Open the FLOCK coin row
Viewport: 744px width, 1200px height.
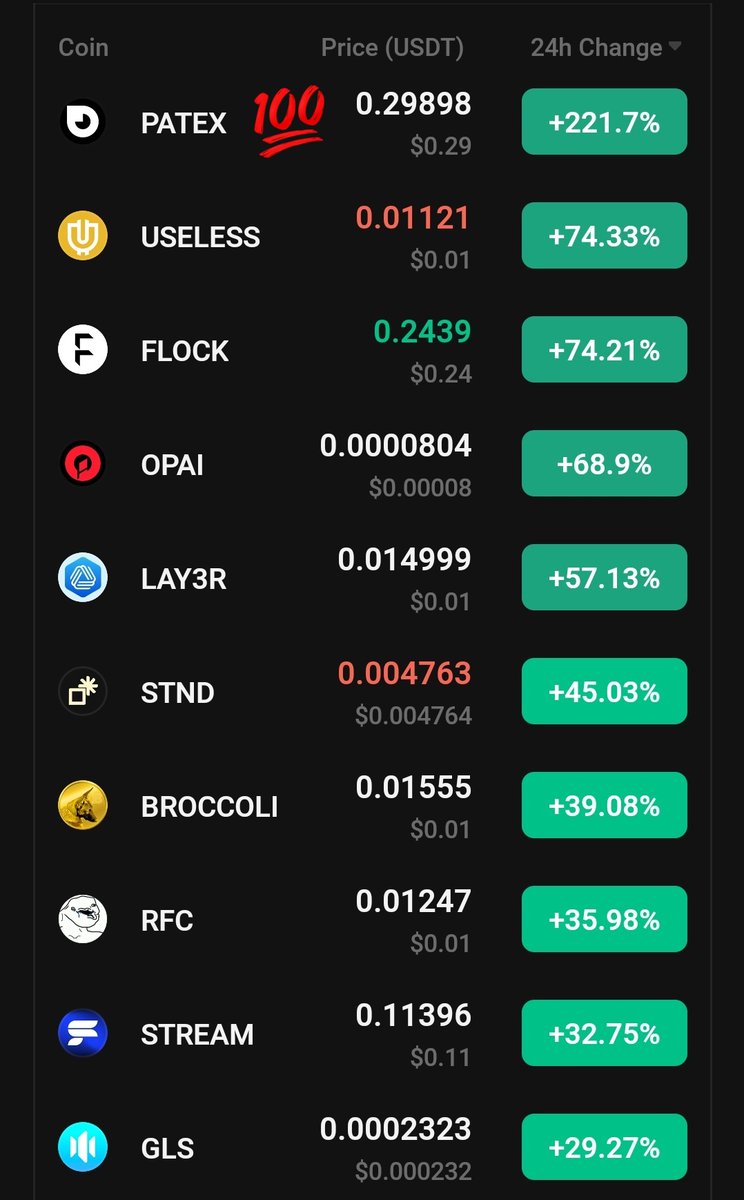(x=372, y=350)
